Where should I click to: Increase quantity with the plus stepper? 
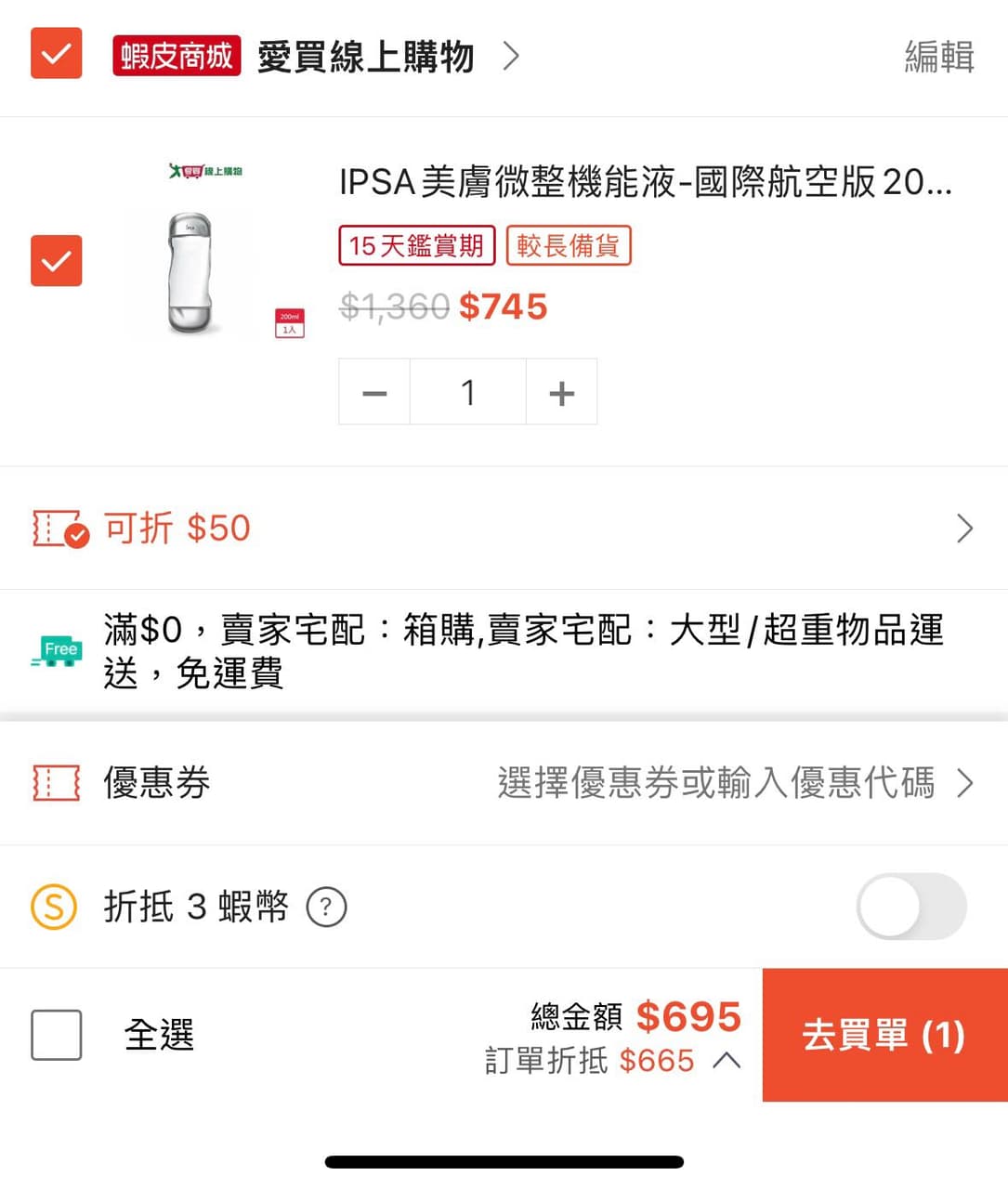pos(561,391)
